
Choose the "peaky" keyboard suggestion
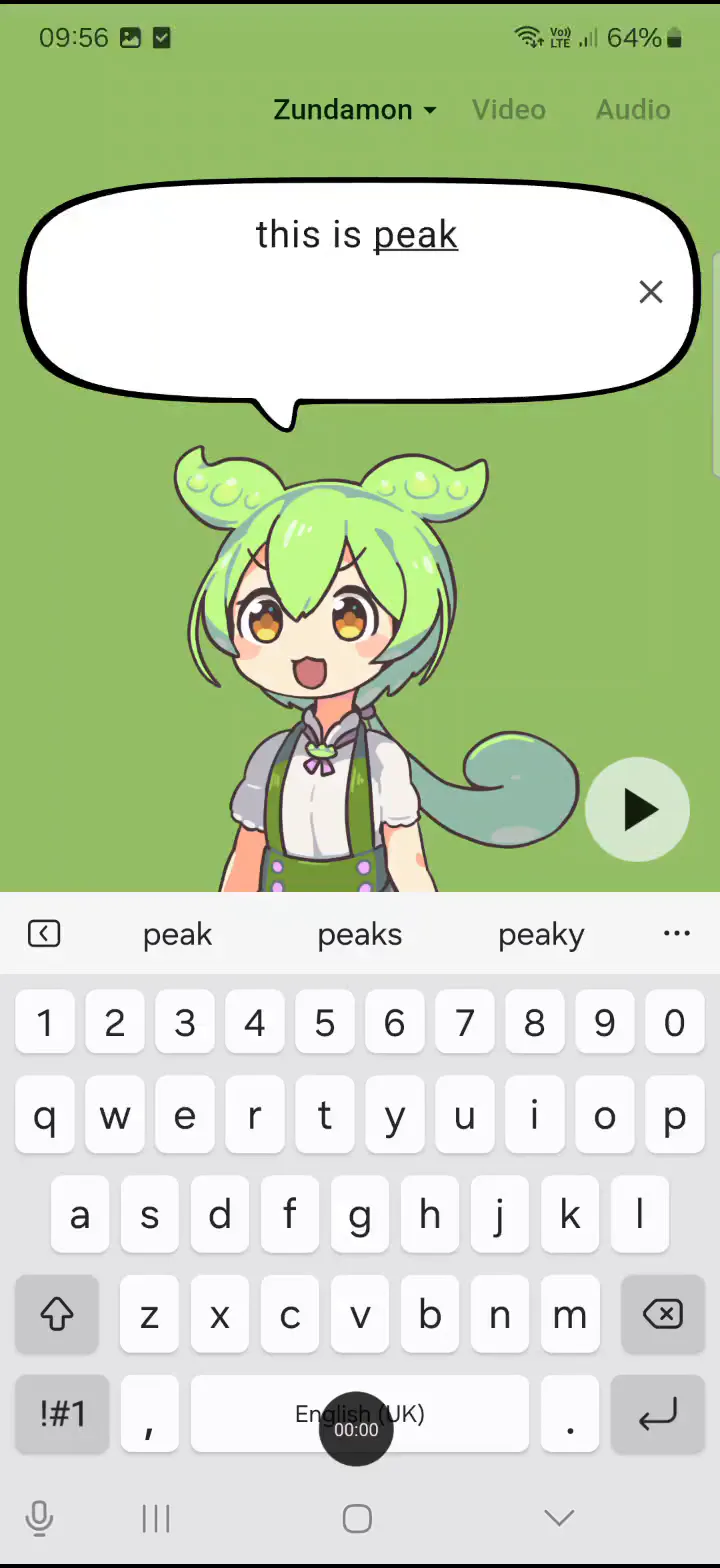pyautogui.click(x=541, y=935)
